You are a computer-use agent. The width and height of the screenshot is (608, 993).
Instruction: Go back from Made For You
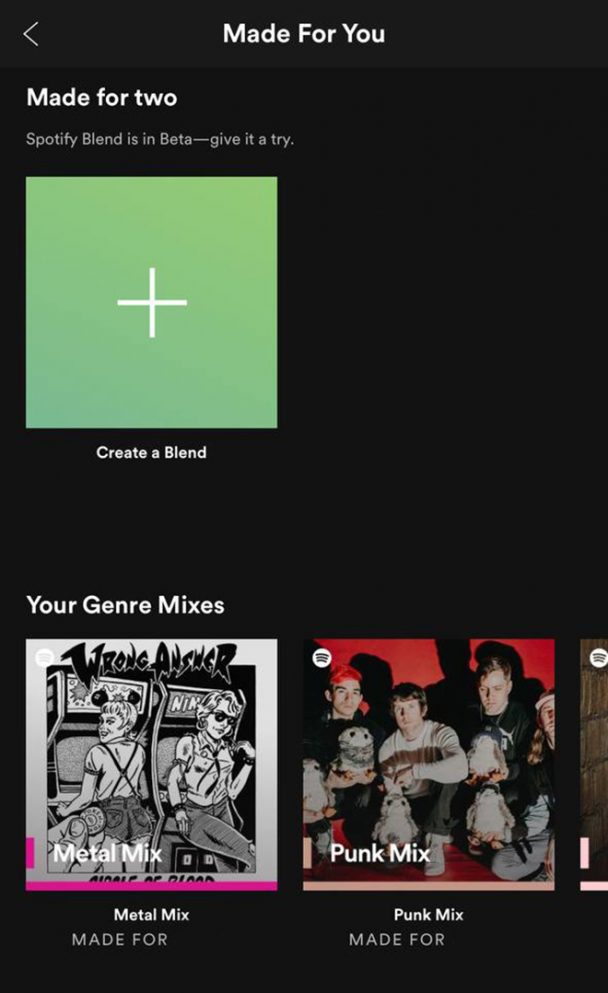[31, 34]
